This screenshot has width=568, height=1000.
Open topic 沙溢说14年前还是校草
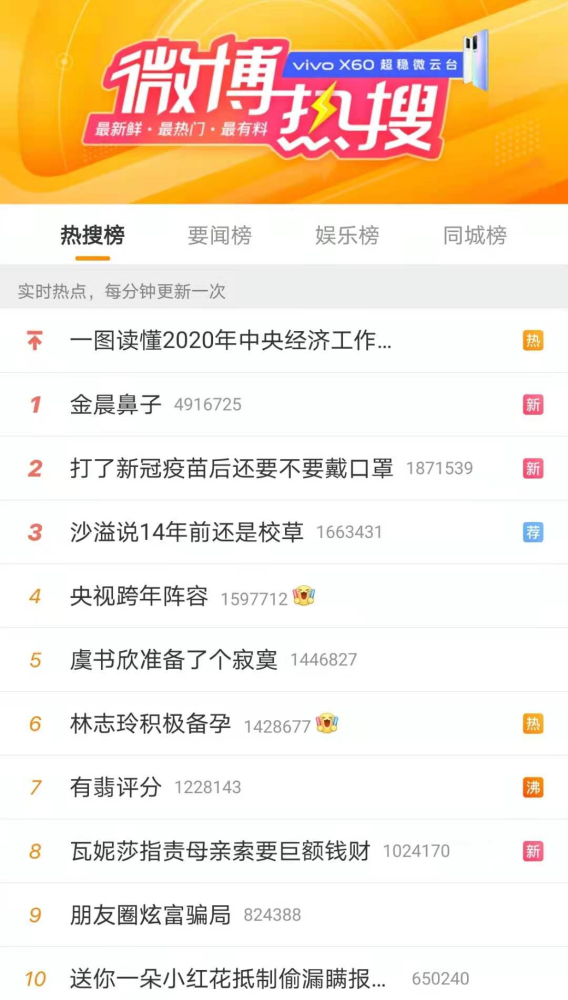(x=284, y=533)
